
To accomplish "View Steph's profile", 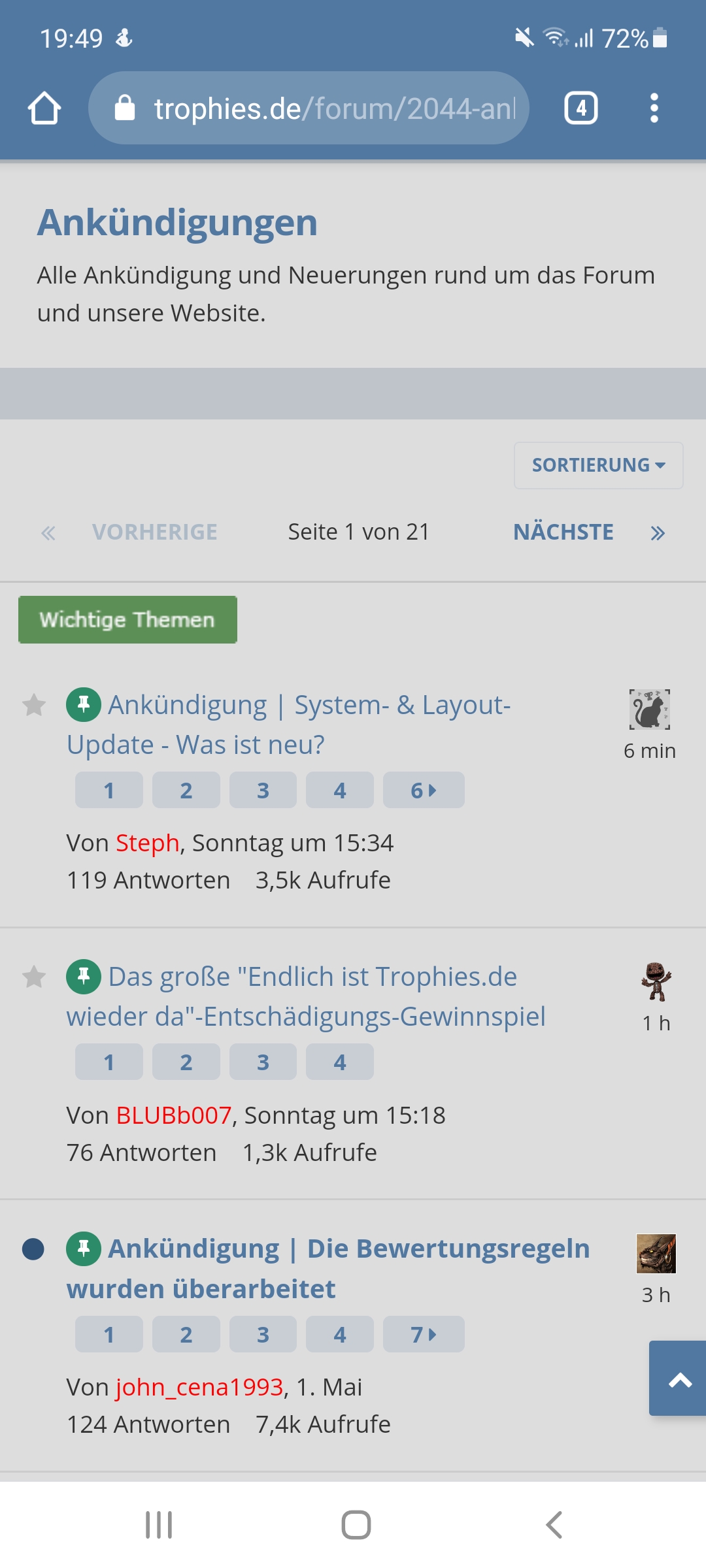I will (148, 843).
